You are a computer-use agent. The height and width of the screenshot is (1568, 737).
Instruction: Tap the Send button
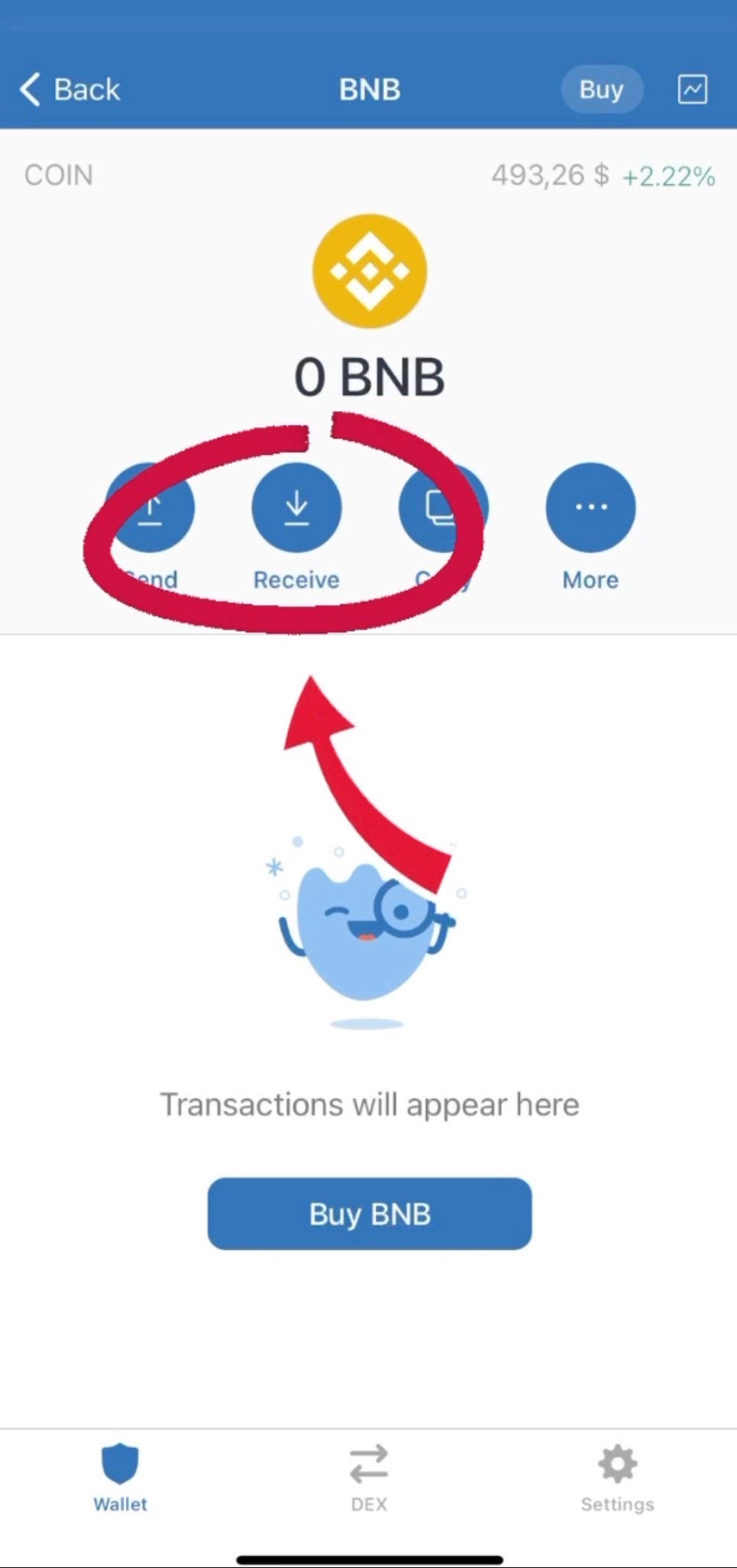[x=150, y=508]
